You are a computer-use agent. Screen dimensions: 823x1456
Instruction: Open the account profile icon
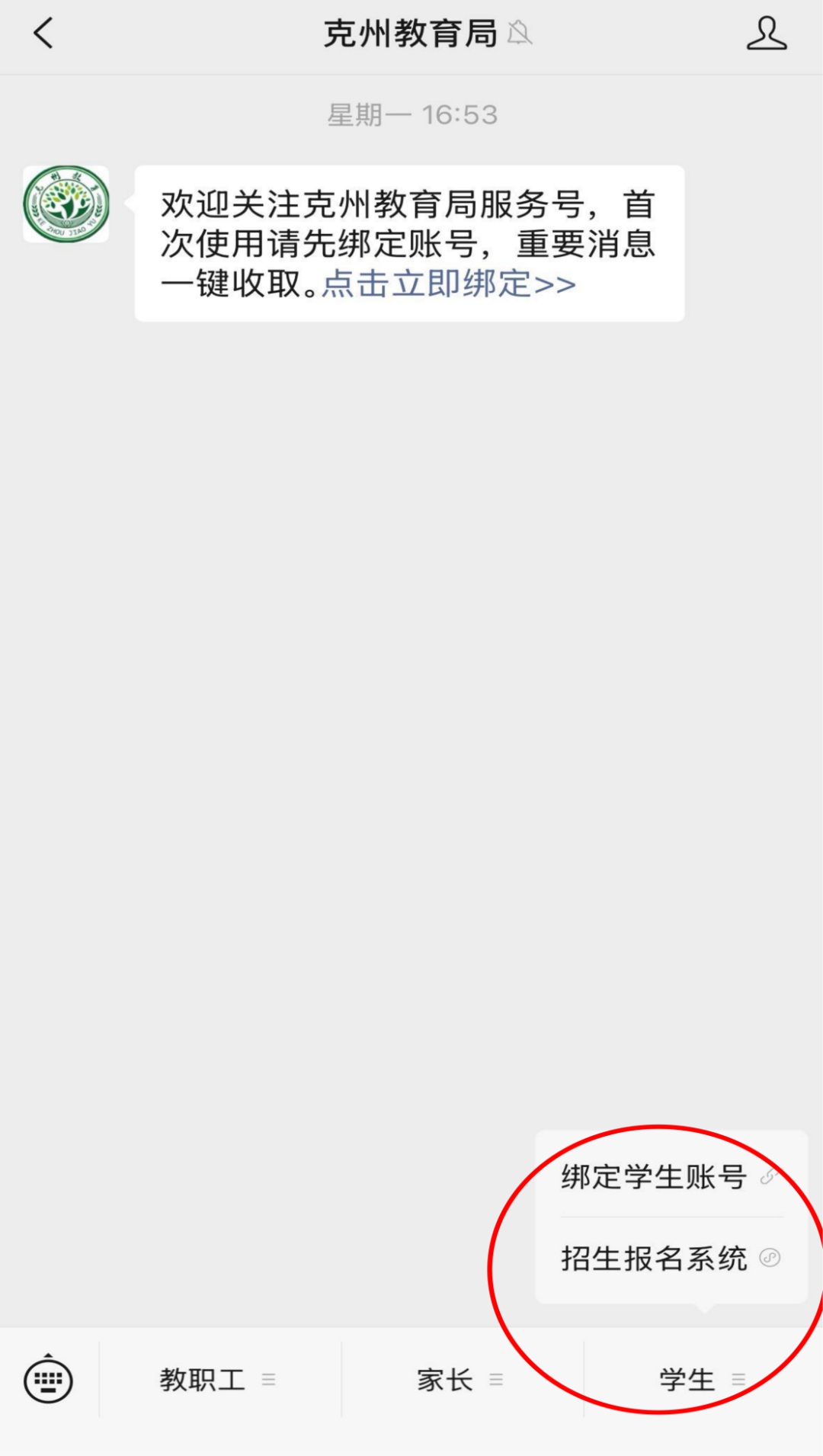[766, 34]
